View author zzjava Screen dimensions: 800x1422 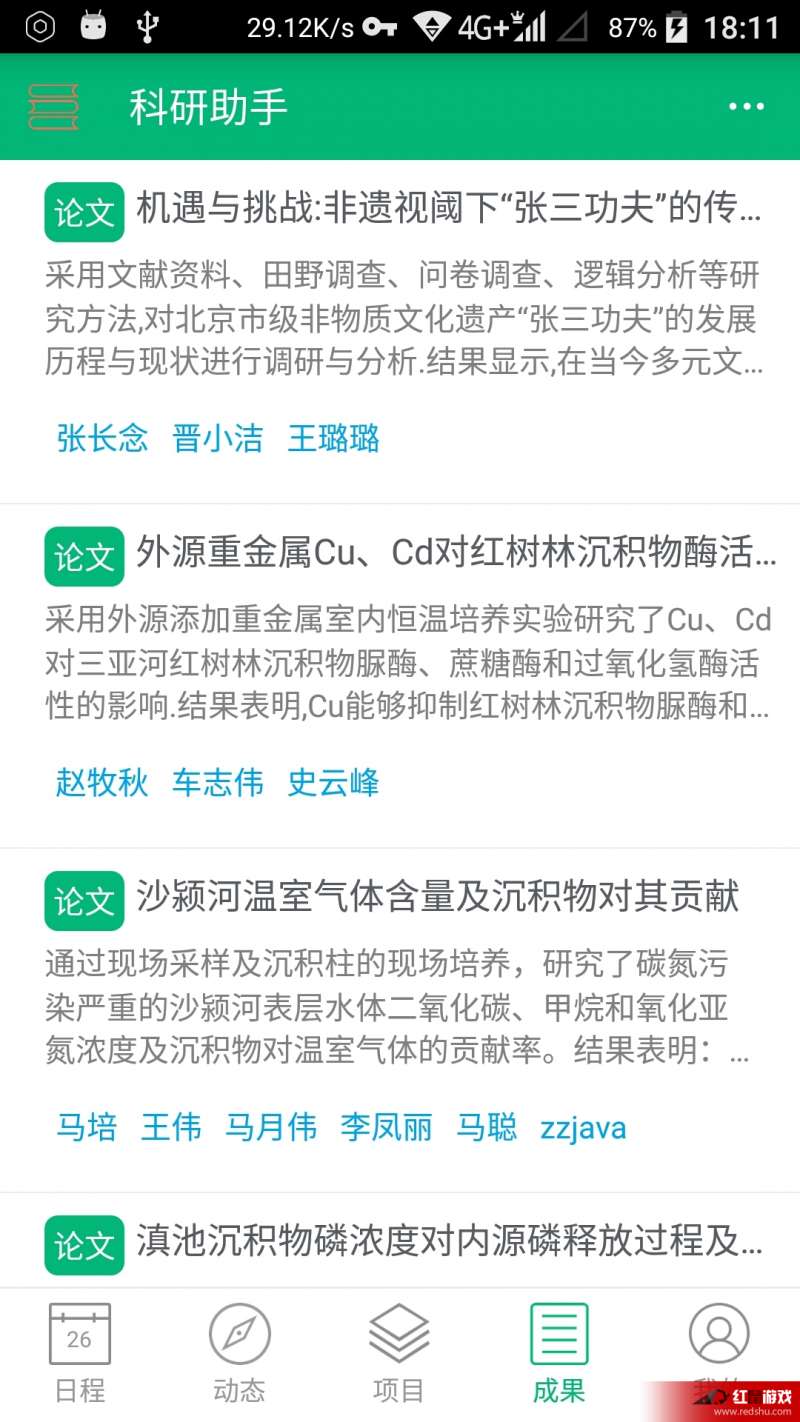click(583, 1128)
